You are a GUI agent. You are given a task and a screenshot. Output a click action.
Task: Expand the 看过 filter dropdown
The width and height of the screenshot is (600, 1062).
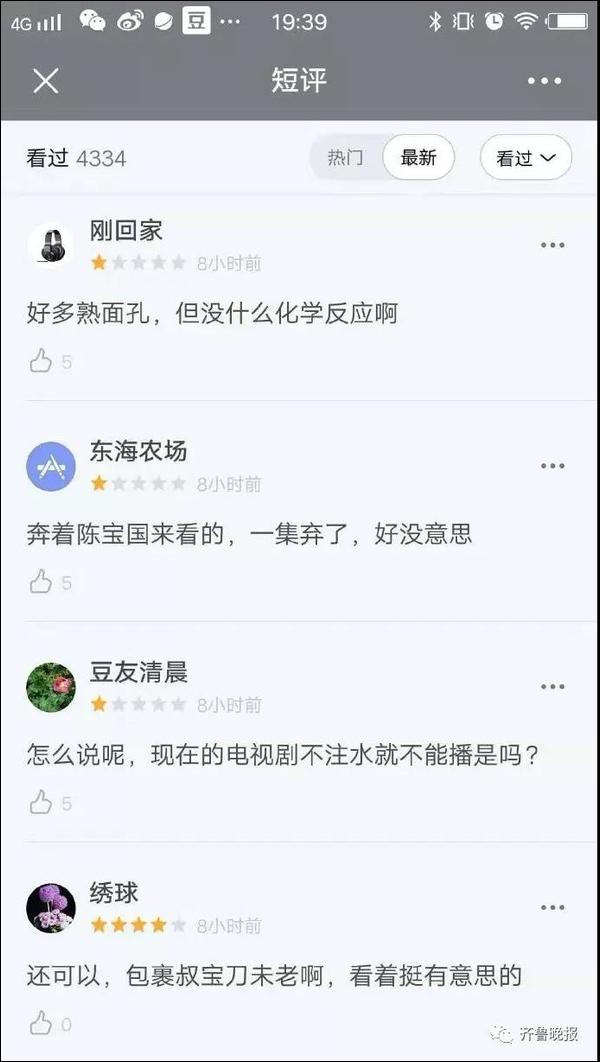(x=525, y=158)
